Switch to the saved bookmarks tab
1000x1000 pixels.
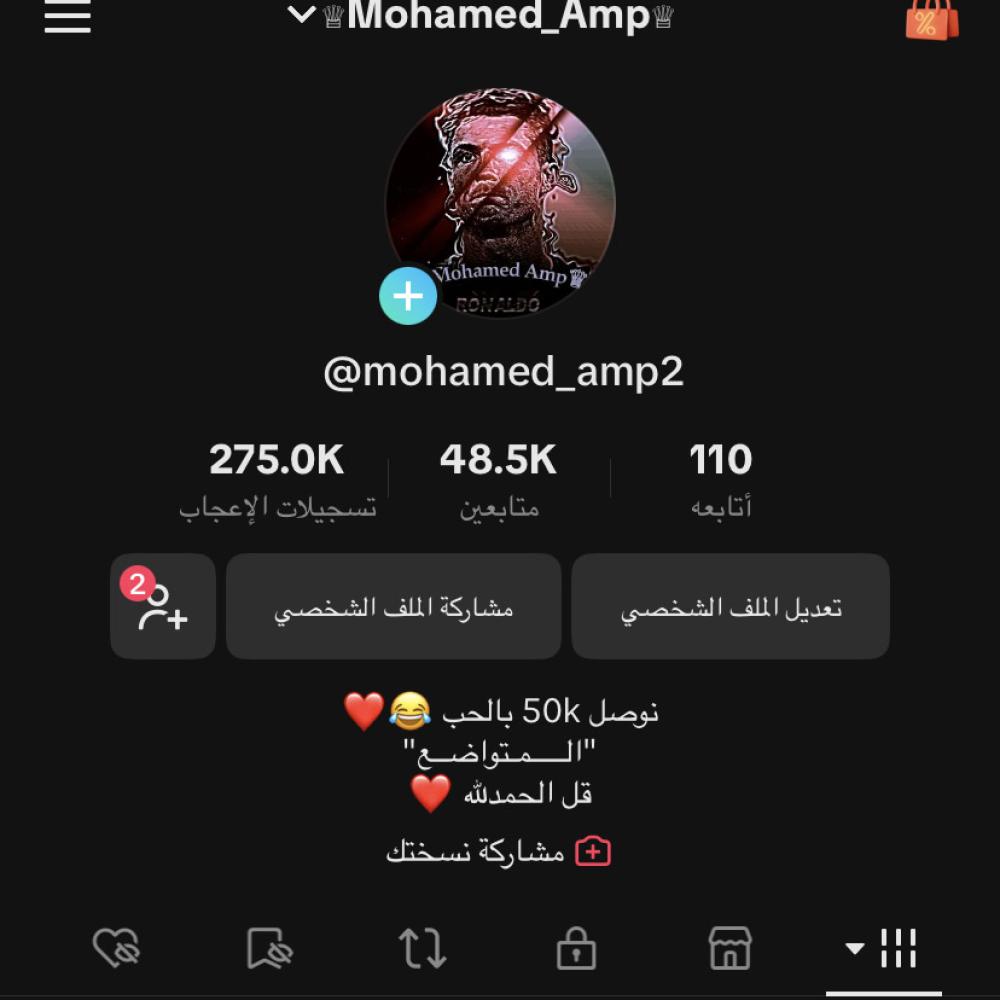[269, 948]
